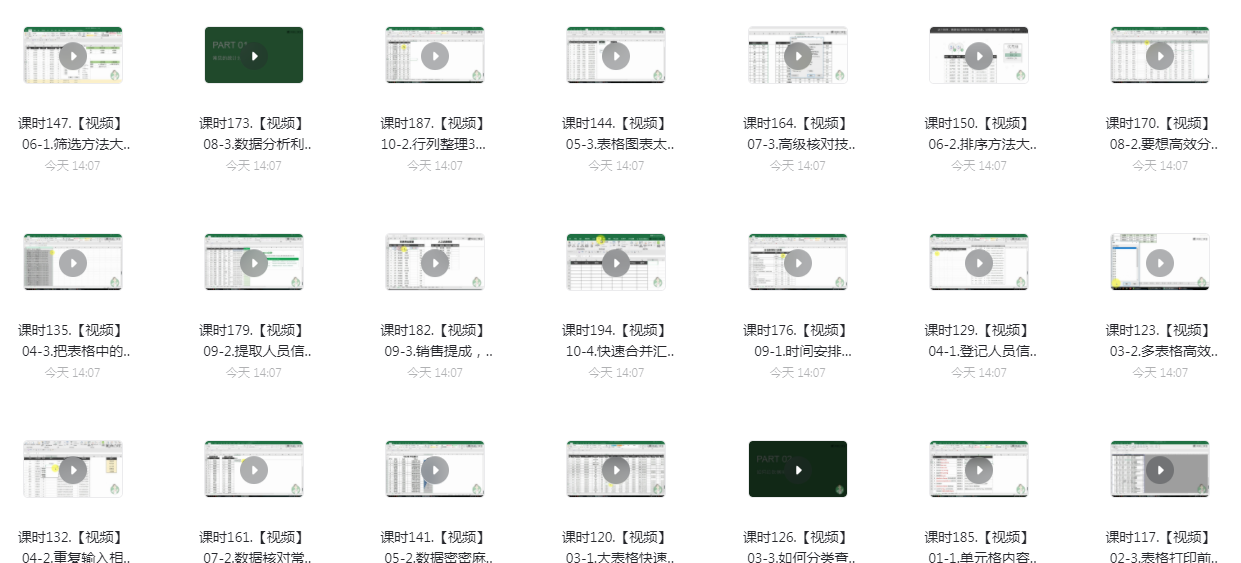Play video 课时176 09-1.时间安排
Screen dimensions: 1241x563
click(798, 263)
